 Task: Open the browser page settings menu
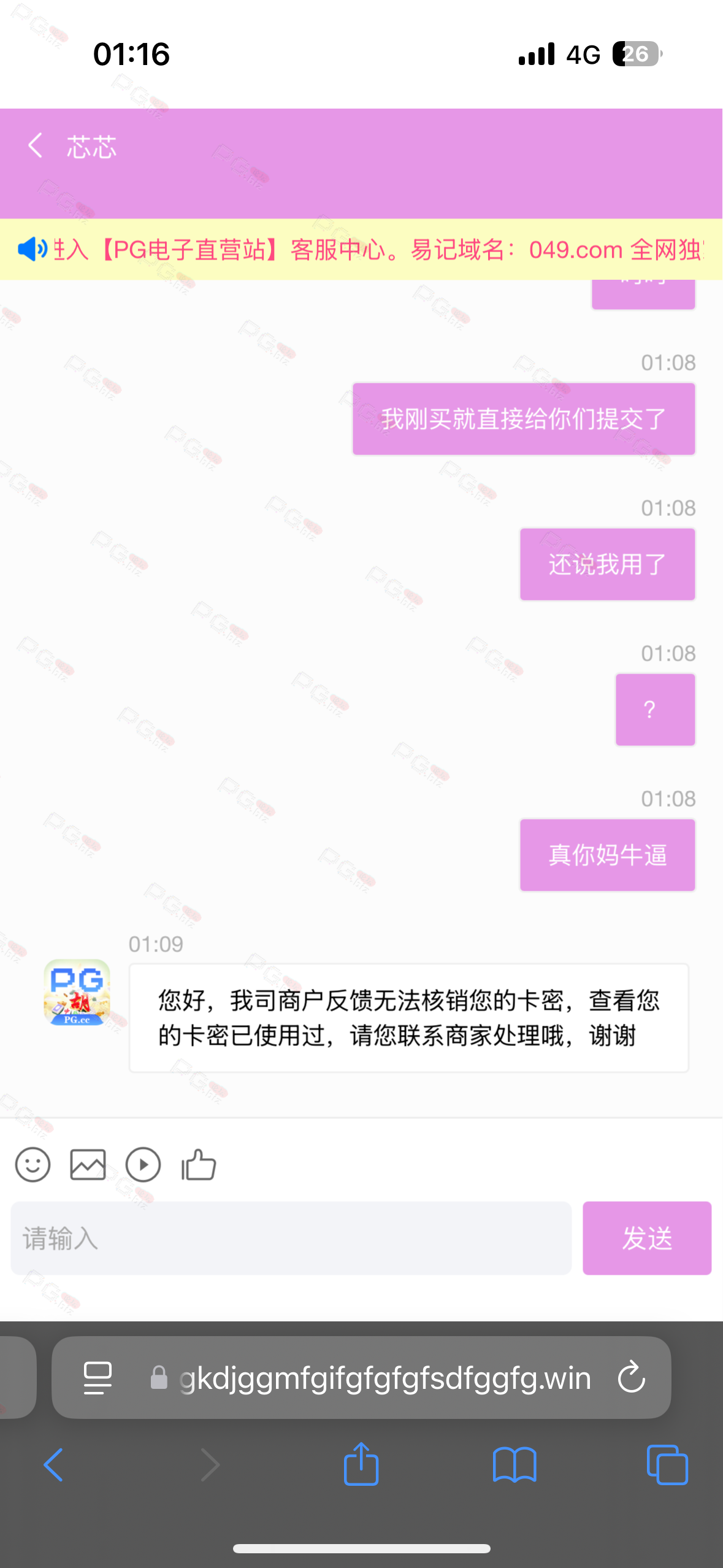click(x=98, y=1378)
